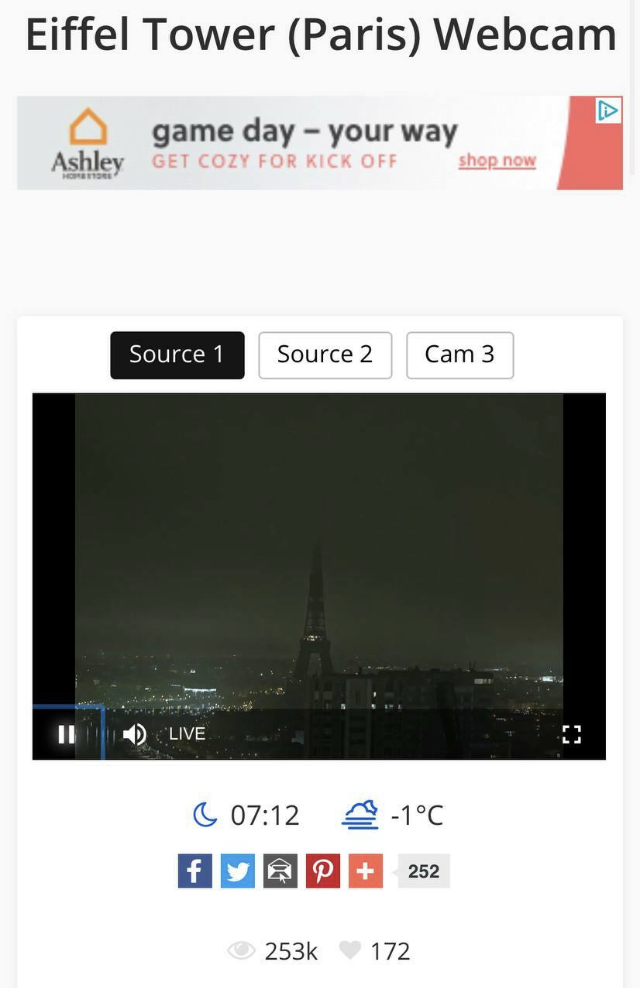Share the webcam on Twitter
The width and height of the screenshot is (640, 988).
[x=238, y=871]
